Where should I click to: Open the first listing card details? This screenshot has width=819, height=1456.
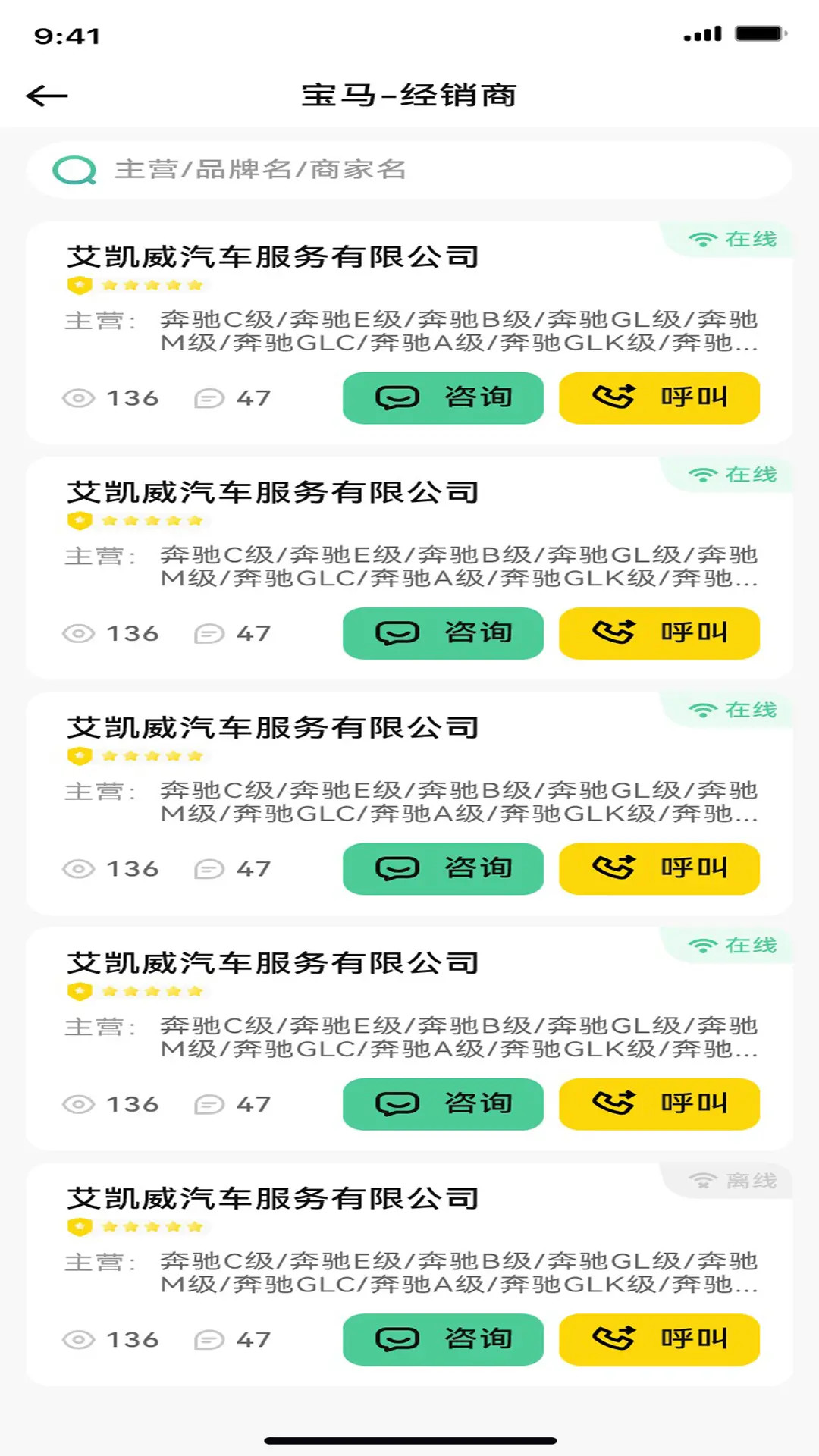pos(271,256)
